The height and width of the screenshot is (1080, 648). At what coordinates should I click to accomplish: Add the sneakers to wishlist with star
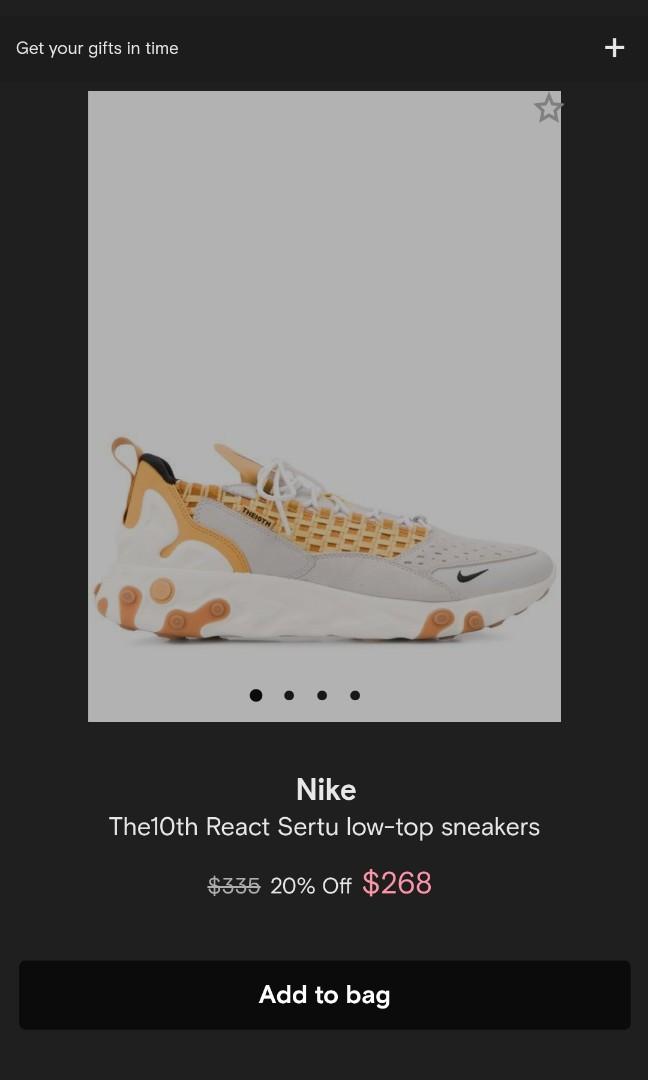pyautogui.click(x=548, y=108)
